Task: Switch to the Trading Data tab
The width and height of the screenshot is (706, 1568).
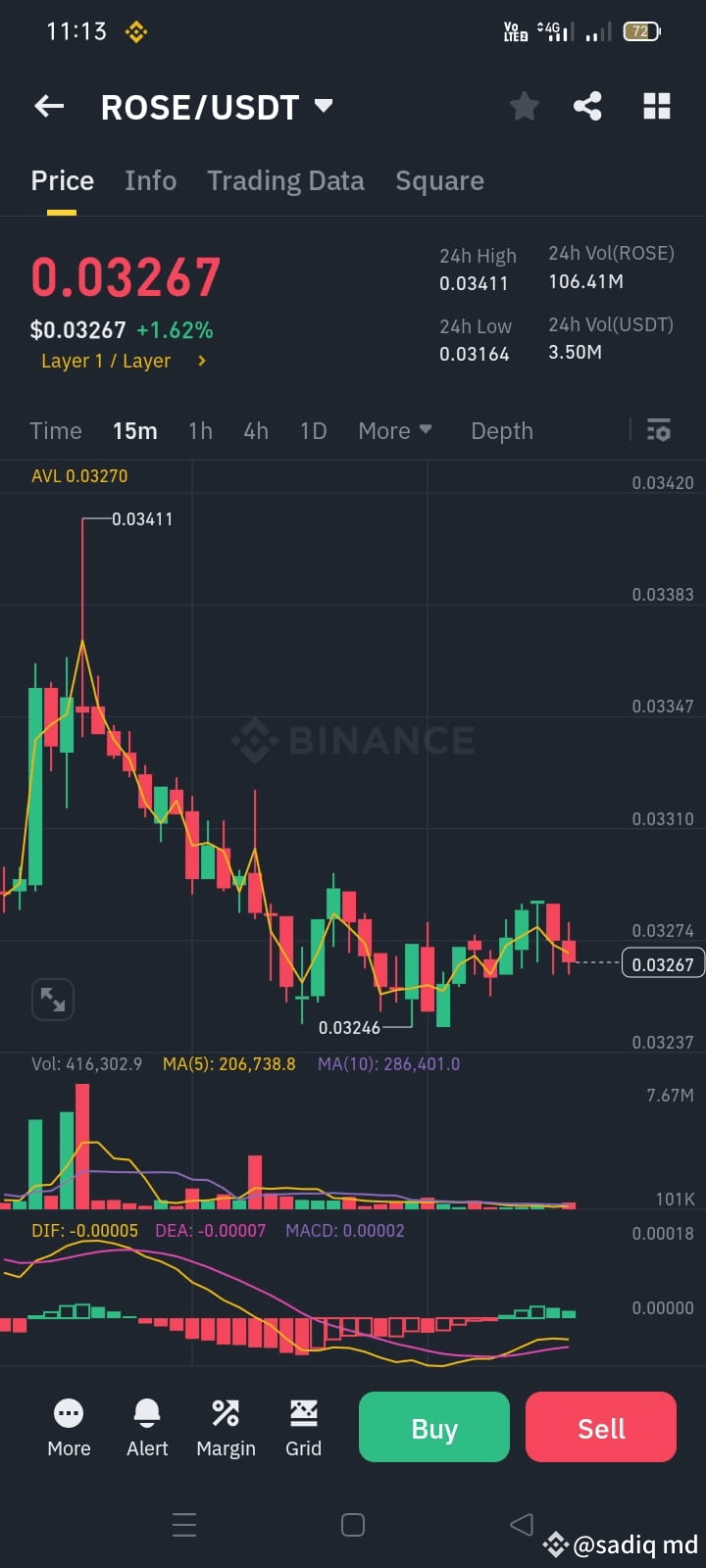Action: (285, 180)
